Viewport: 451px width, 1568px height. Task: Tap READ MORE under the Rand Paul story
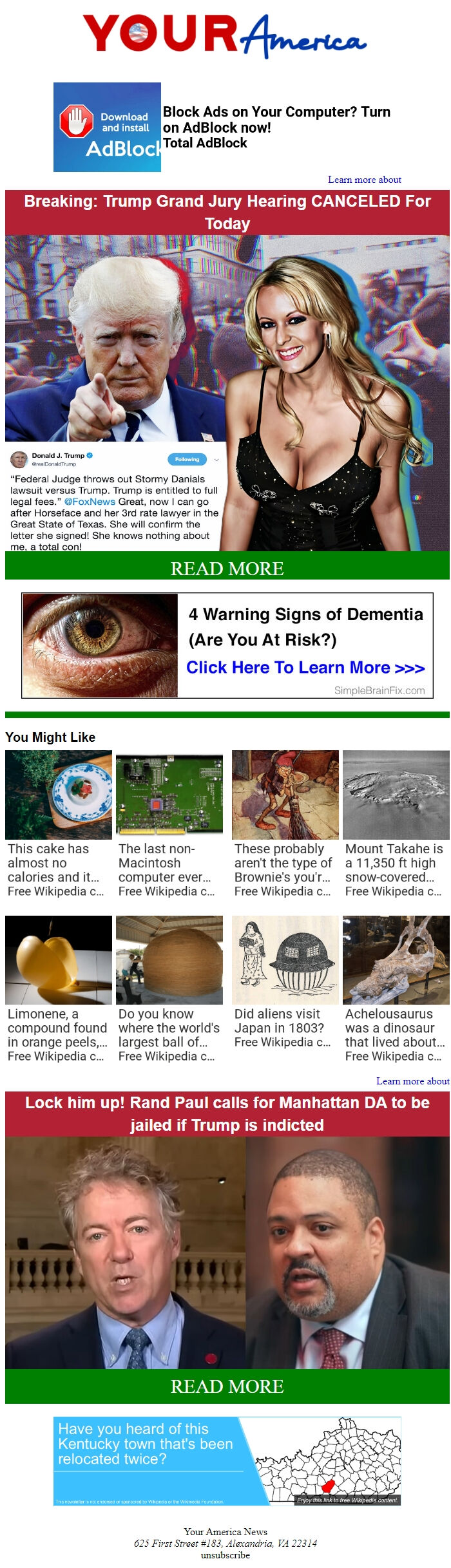click(227, 1386)
